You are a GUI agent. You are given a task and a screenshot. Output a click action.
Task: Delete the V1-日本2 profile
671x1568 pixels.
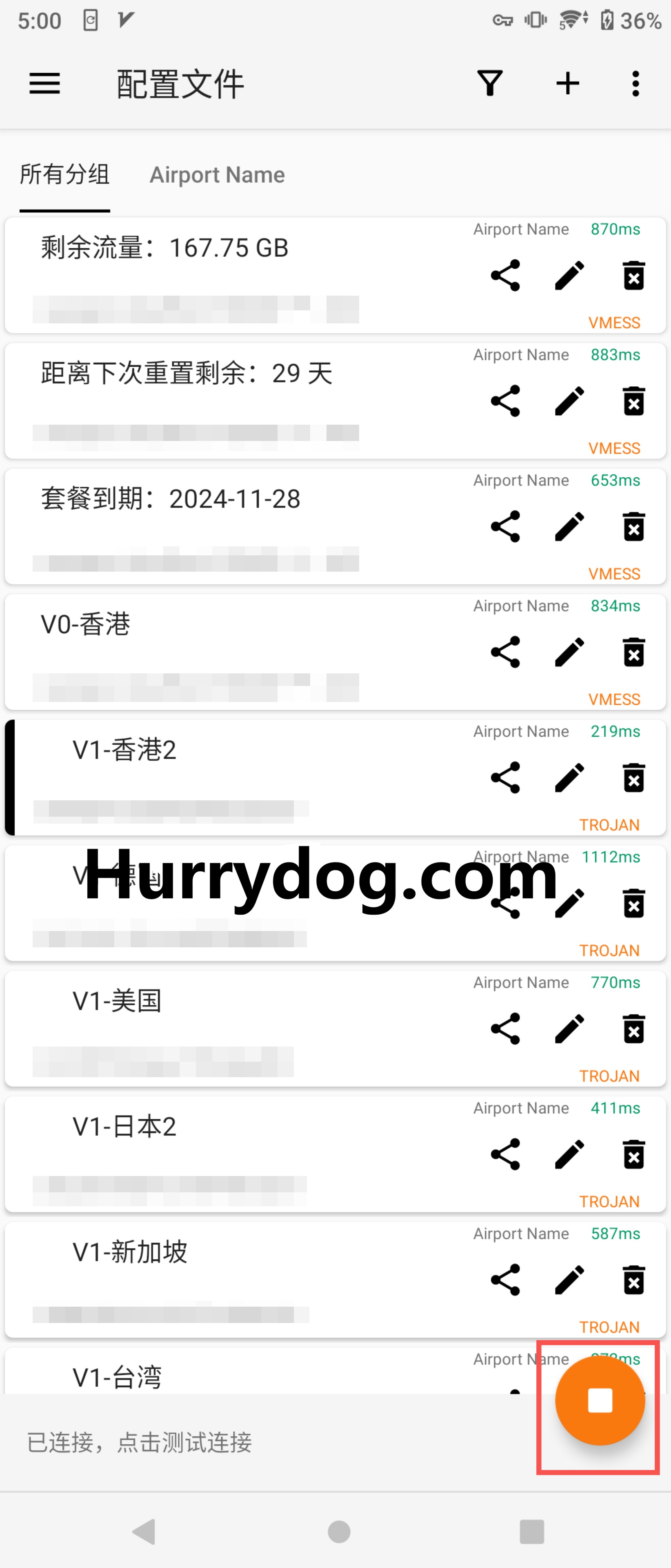point(633,1154)
